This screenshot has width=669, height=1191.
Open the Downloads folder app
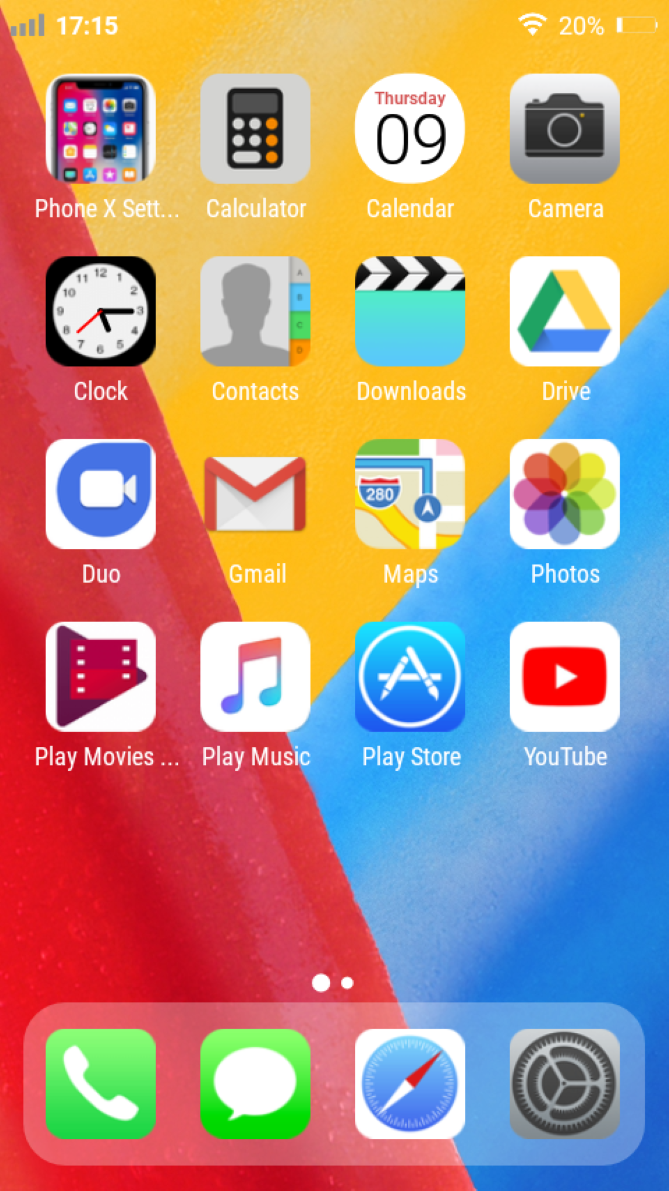(410, 312)
